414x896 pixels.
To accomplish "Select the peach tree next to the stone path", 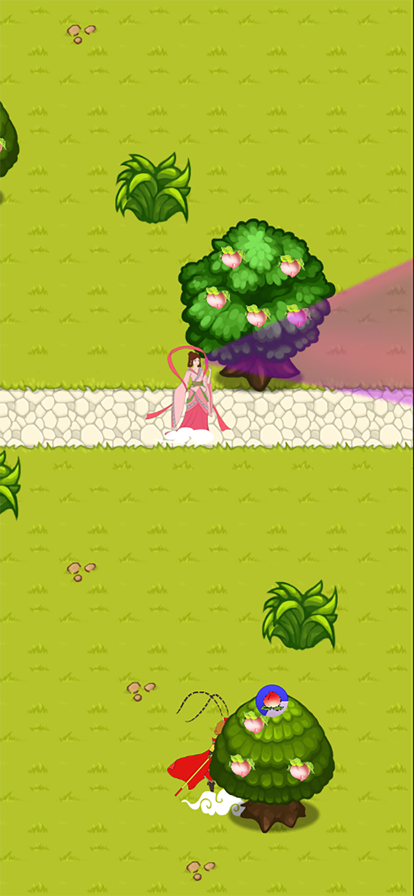I will pyautogui.click(x=256, y=305).
